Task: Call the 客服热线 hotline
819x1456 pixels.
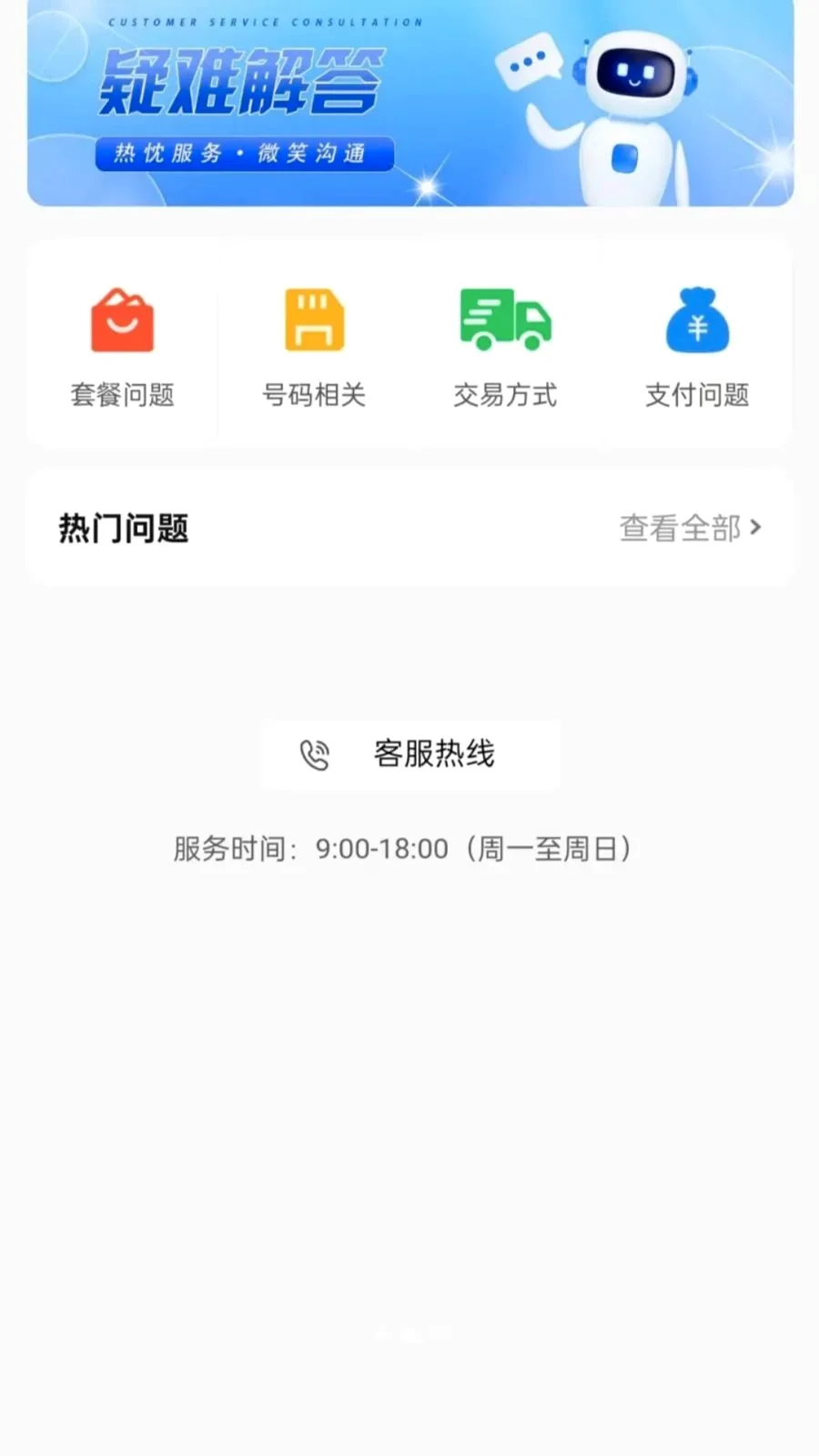Action: coord(410,754)
